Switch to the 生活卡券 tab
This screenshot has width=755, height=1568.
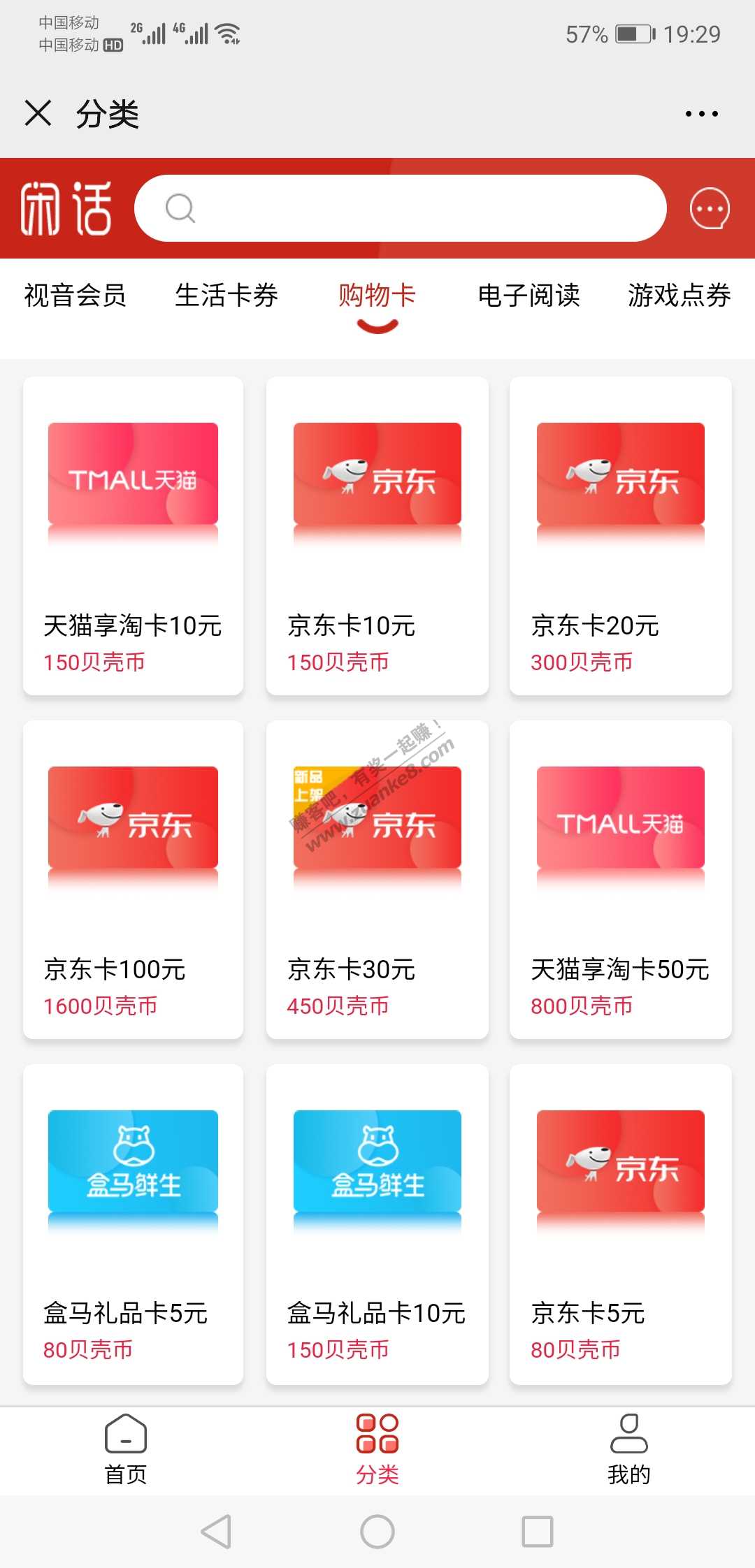pyautogui.click(x=226, y=296)
